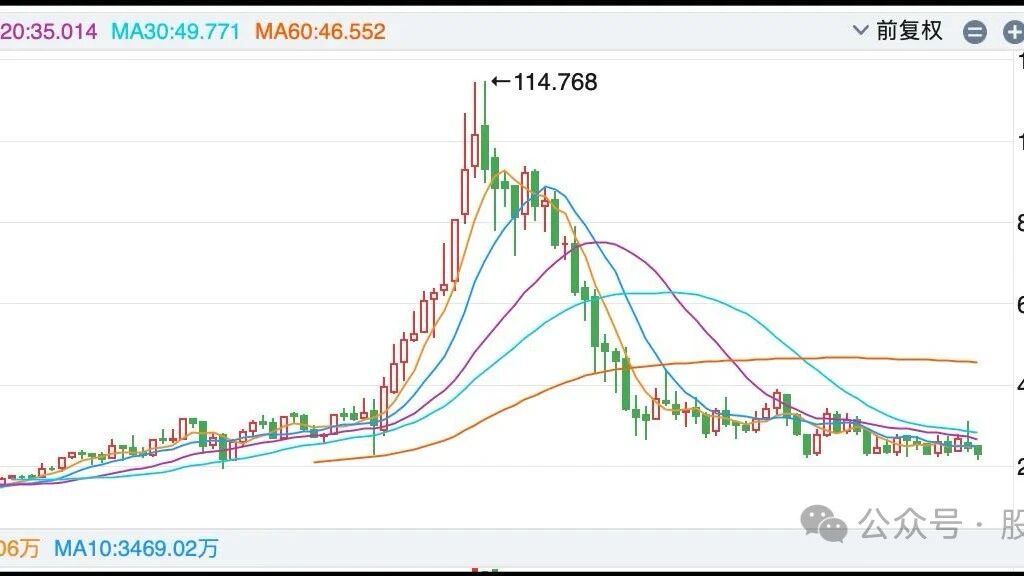This screenshot has height=576, width=1024.
Task: Zoom in the chart with plus button
Action: [1014, 32]
